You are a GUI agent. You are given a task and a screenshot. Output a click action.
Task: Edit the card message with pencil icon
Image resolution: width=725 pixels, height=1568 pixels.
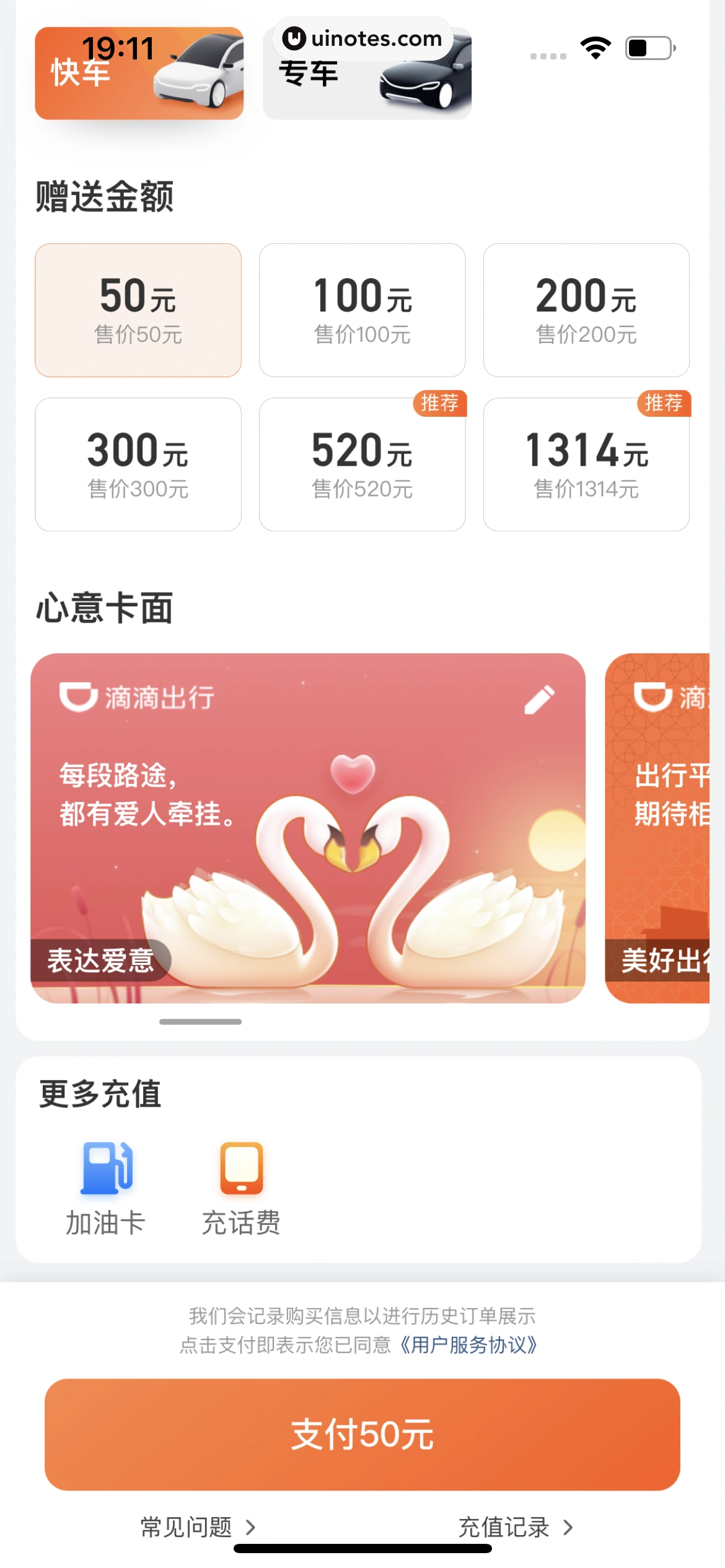pyautogui.click(x=539, y=700)
